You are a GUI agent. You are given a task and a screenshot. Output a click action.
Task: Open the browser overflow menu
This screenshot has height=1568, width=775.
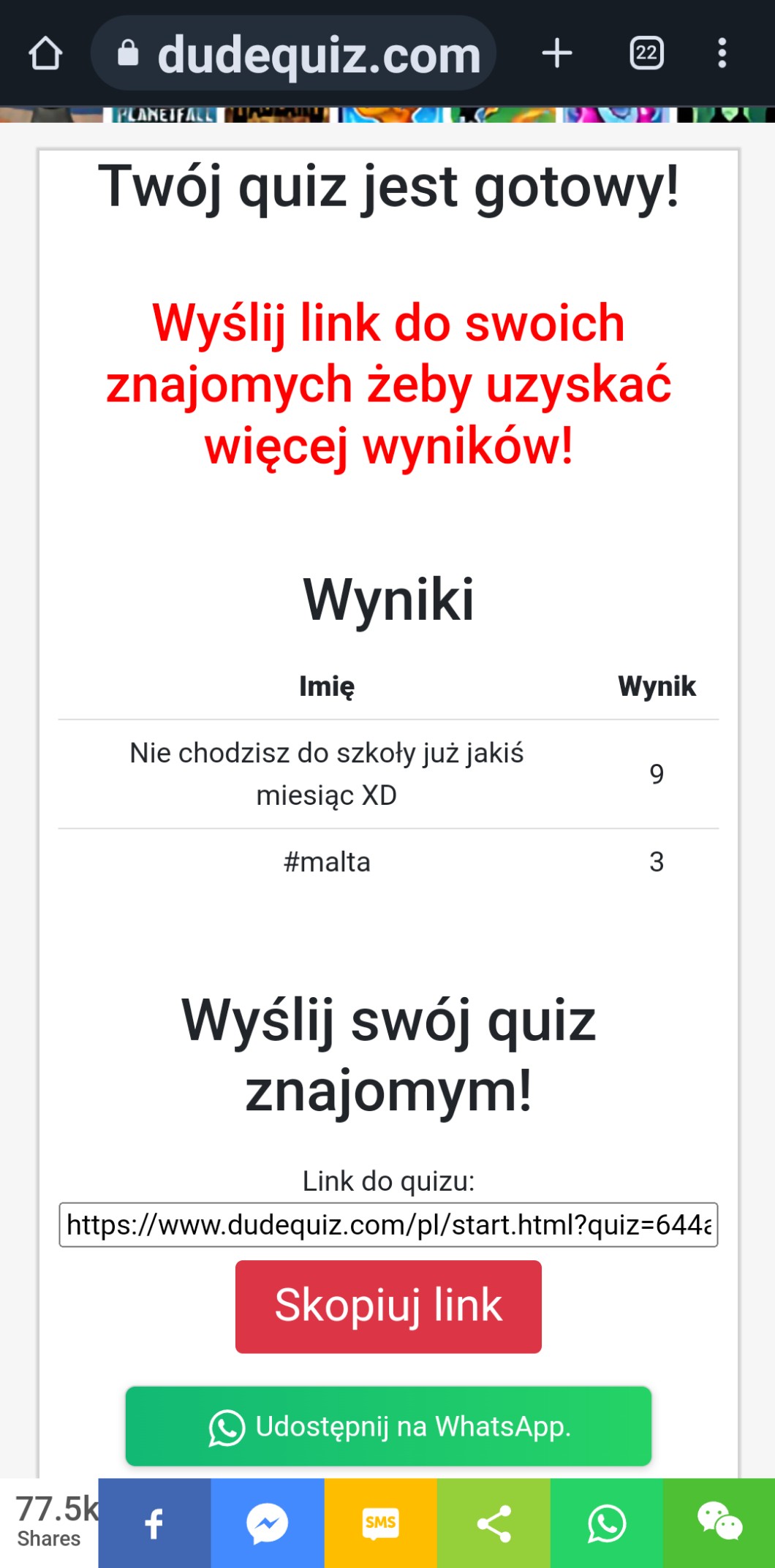[x=722, y=53]
